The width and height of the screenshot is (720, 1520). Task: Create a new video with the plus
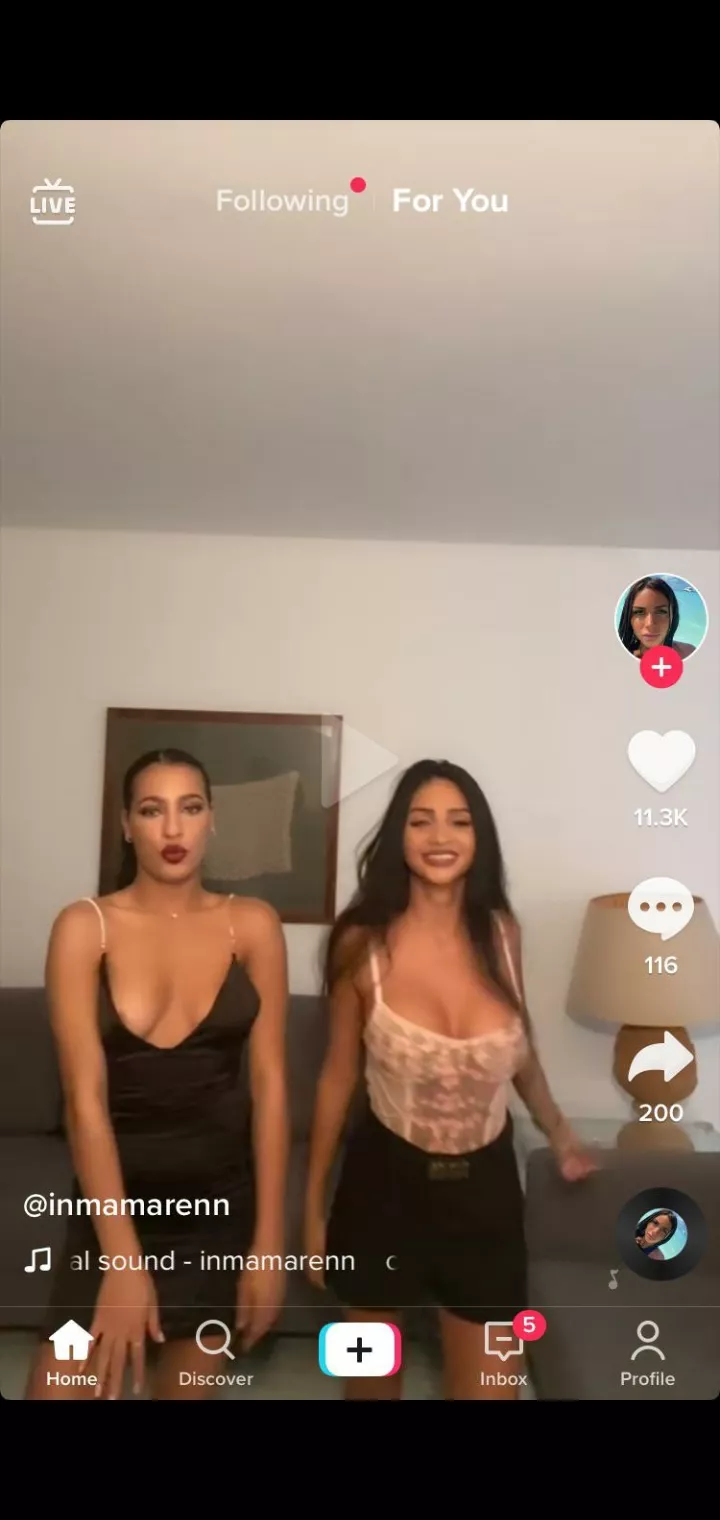pyautogui.click(x=360, y=1350)
